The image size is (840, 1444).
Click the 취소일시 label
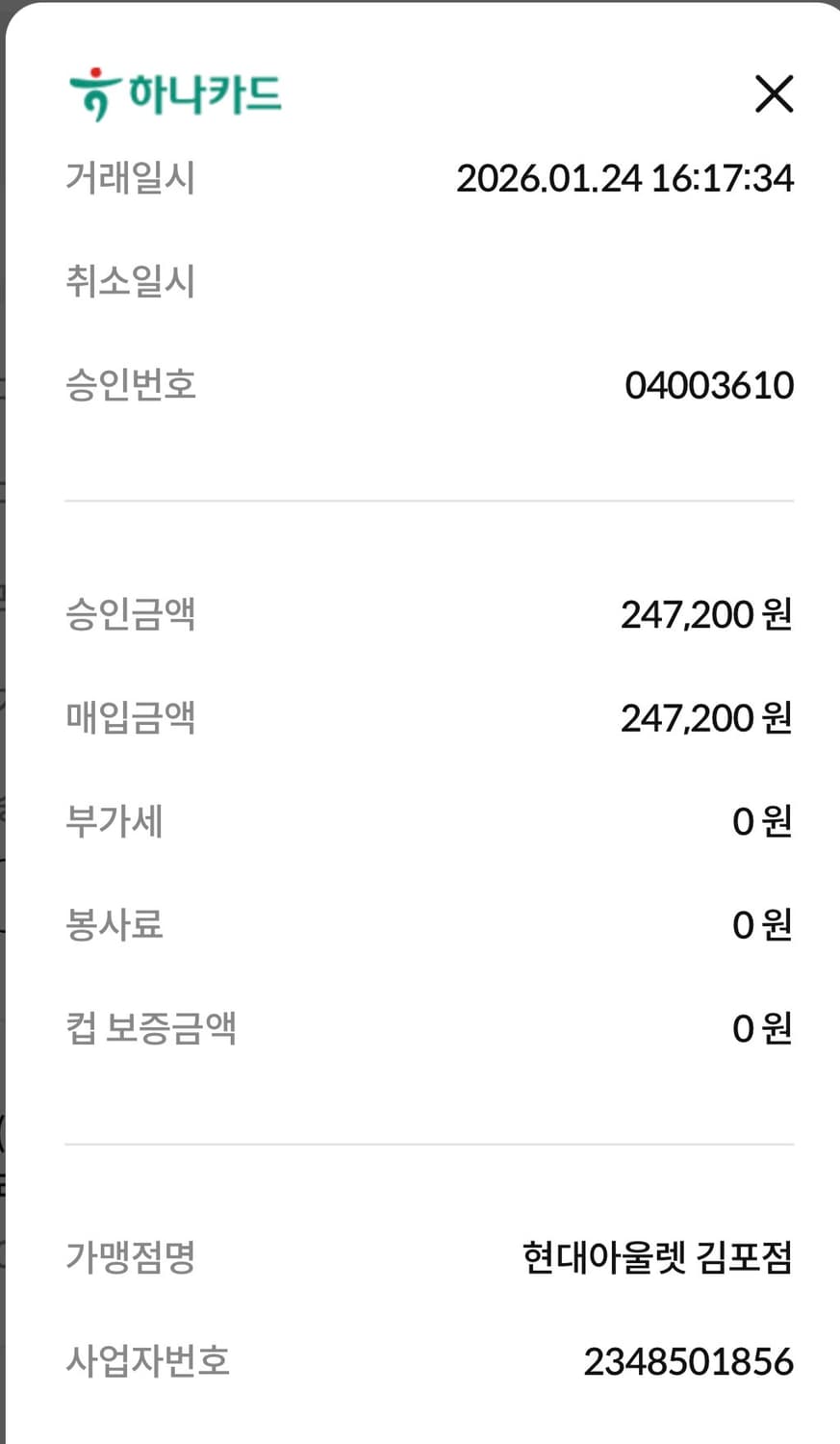131,281
